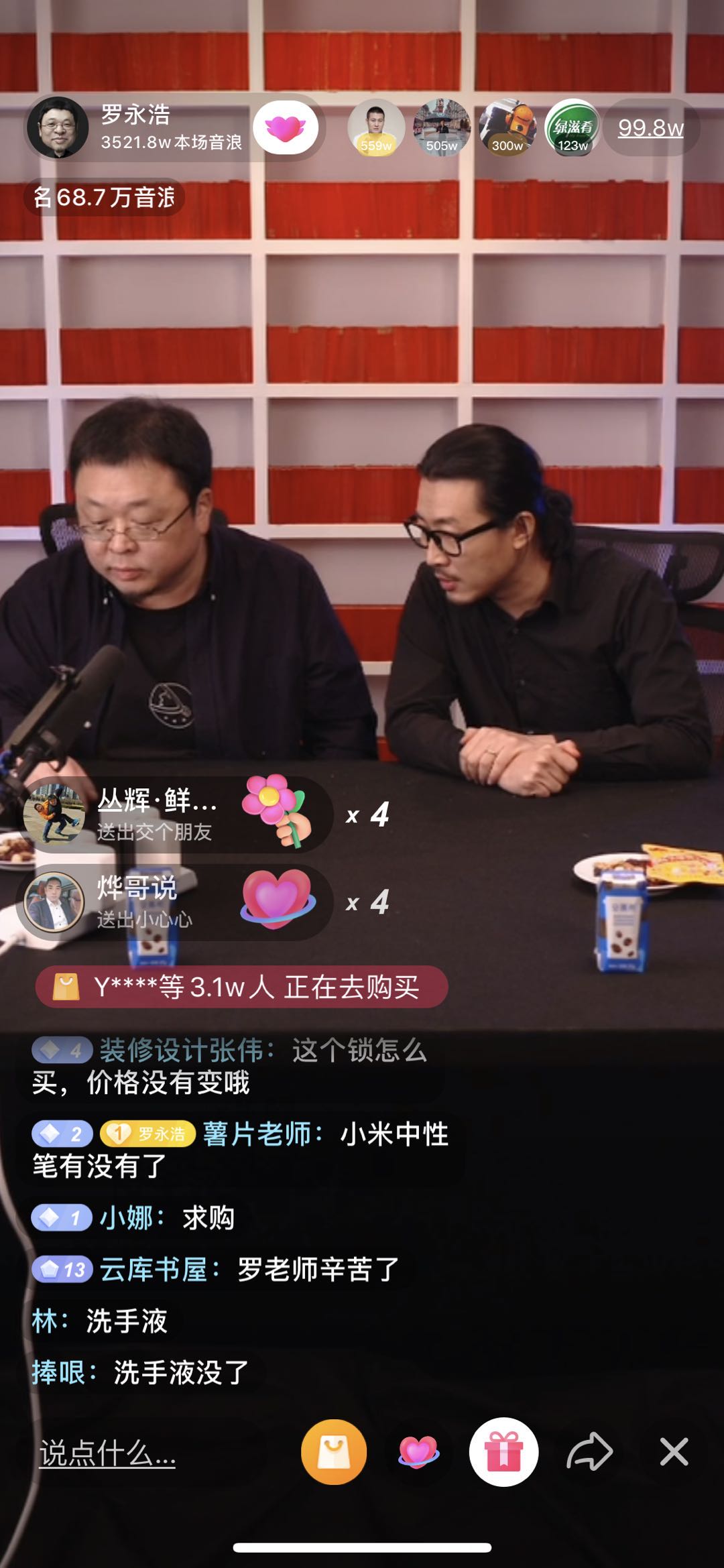Share this live stream
724x1568 pixels.
(589, 1453)
